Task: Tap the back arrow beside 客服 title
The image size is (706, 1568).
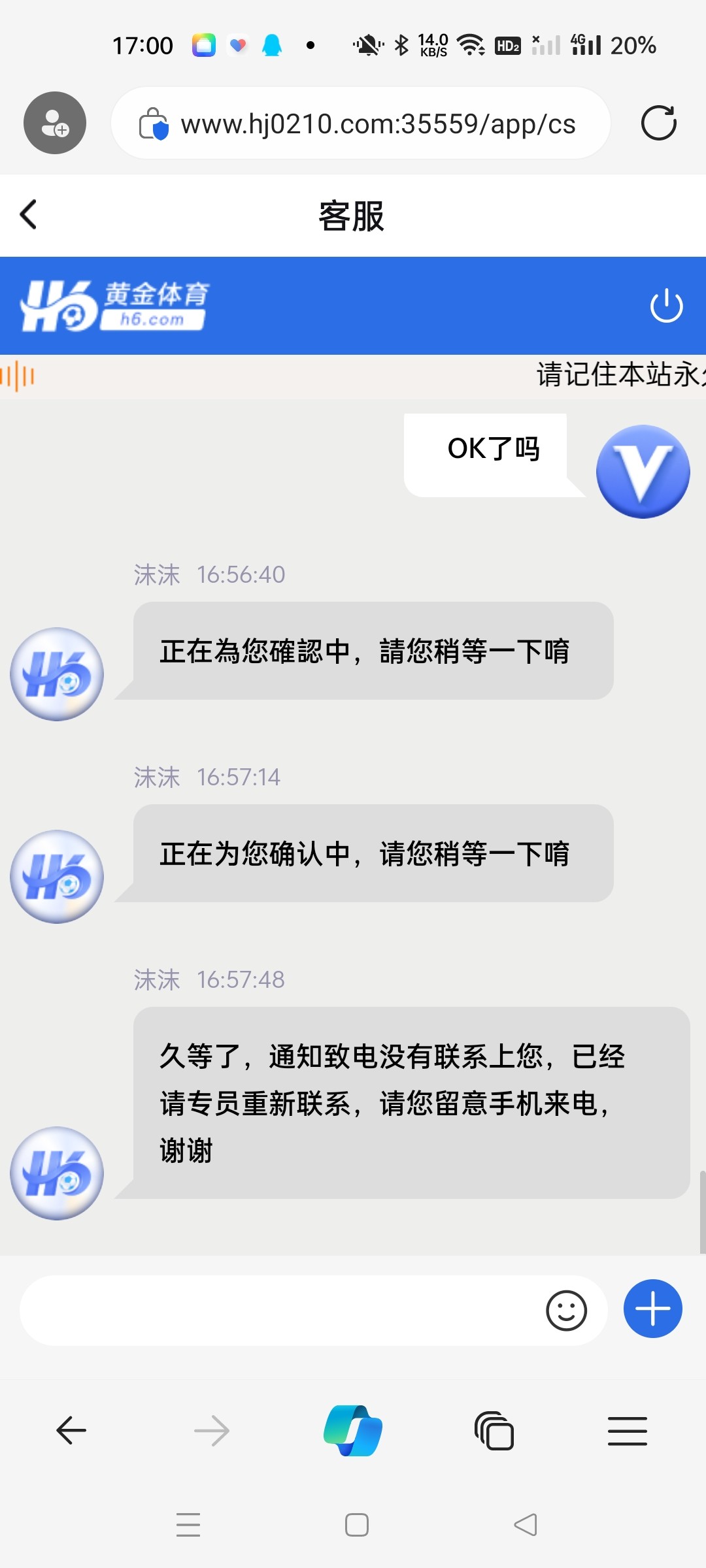Action: coord(29,215)
